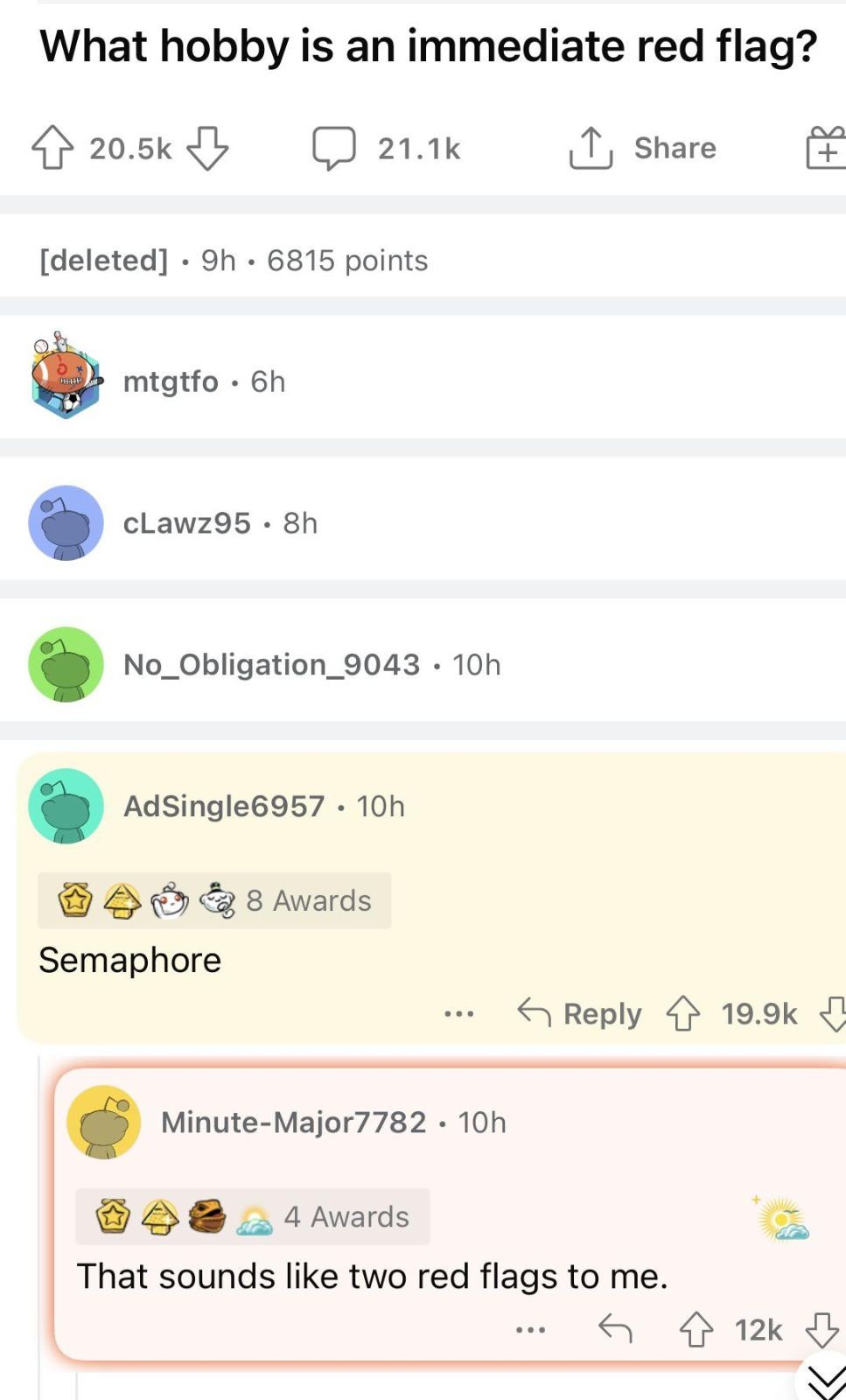Image resolution: width=846 pixels, height=1400 pixels.
Task: Downvote the red flag hobby post
Action: (x=208, y=148)
